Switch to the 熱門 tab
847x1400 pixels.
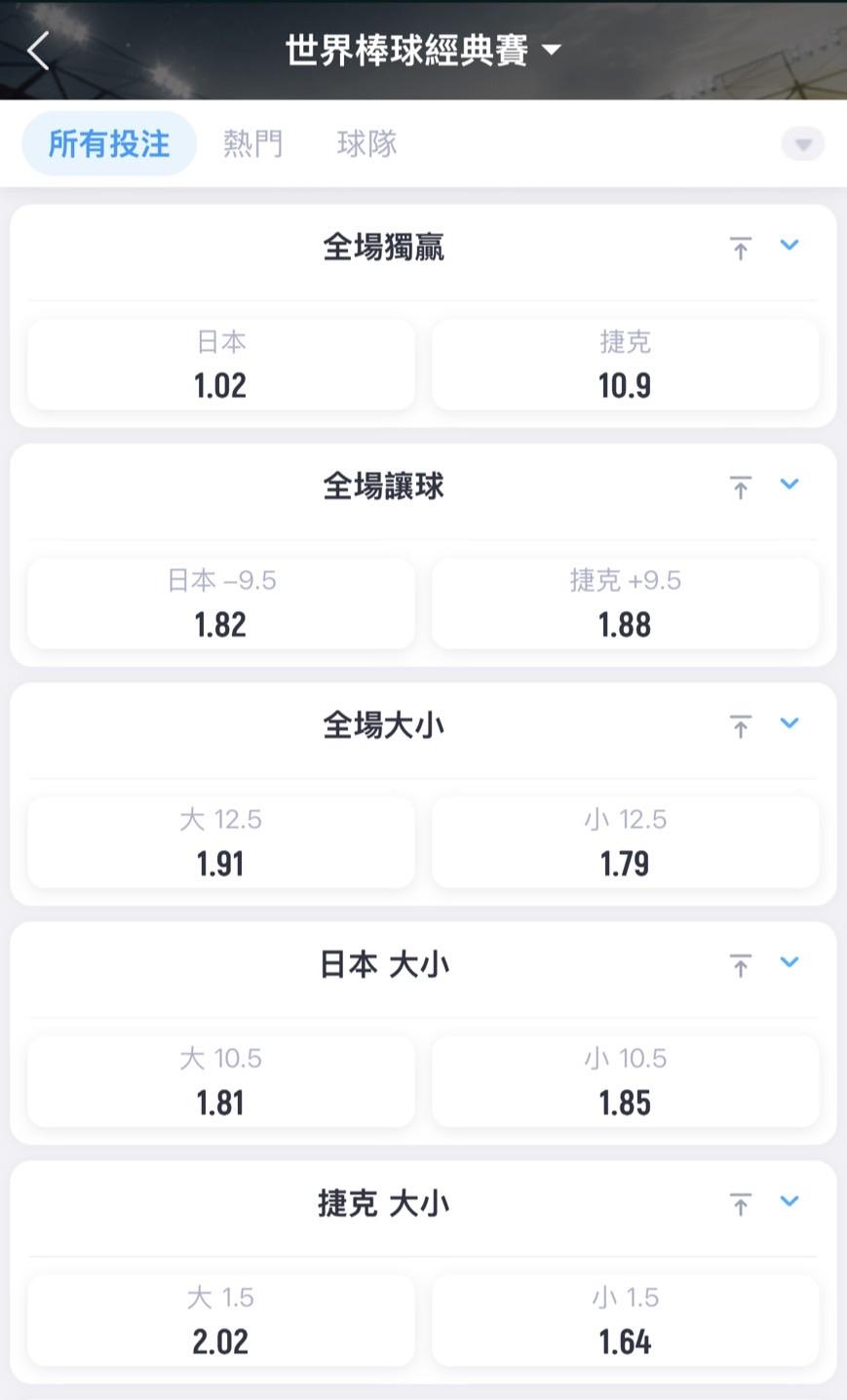click(x=253, y=144)
